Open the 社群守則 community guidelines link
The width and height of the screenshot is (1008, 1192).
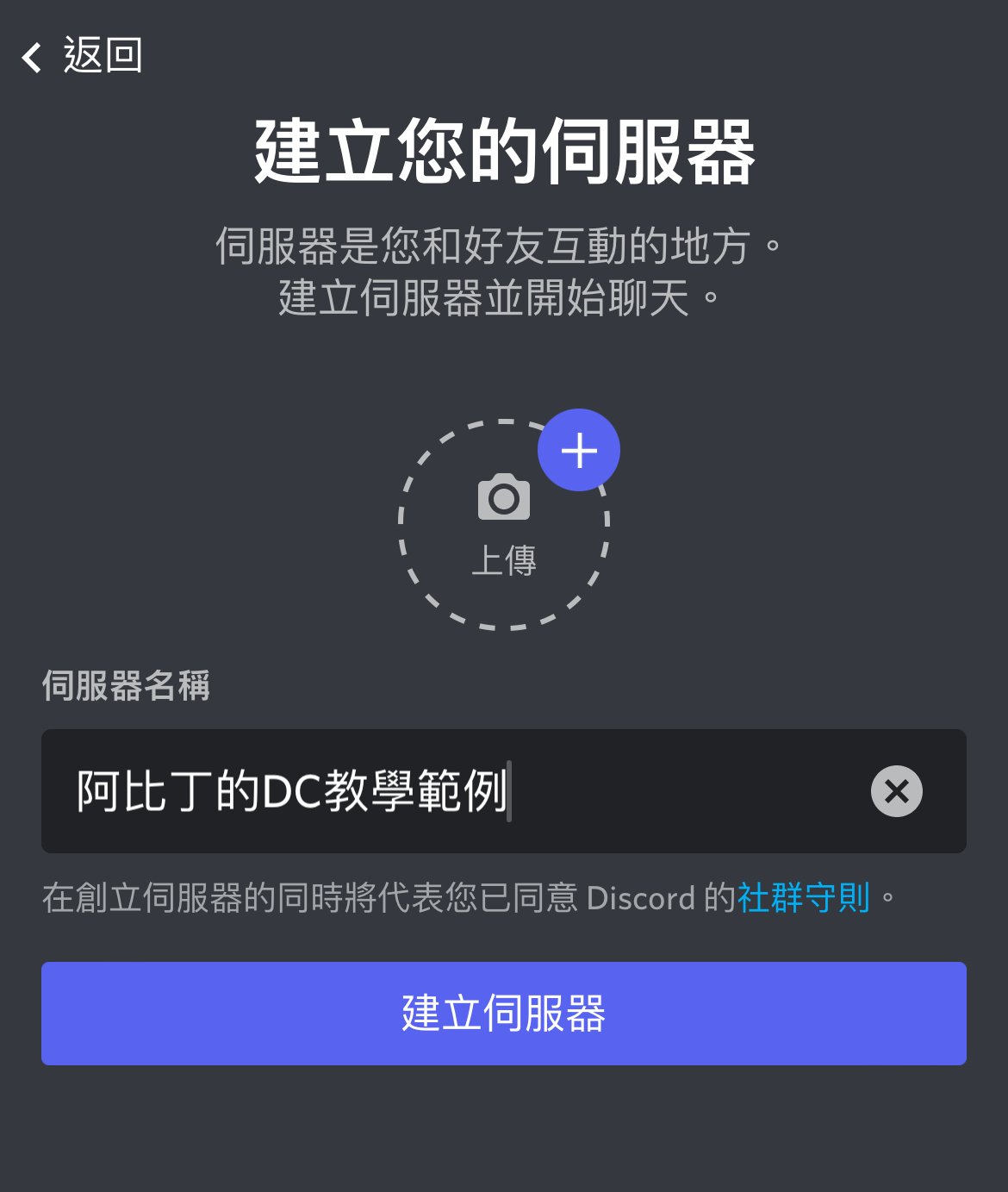(803, 898)
